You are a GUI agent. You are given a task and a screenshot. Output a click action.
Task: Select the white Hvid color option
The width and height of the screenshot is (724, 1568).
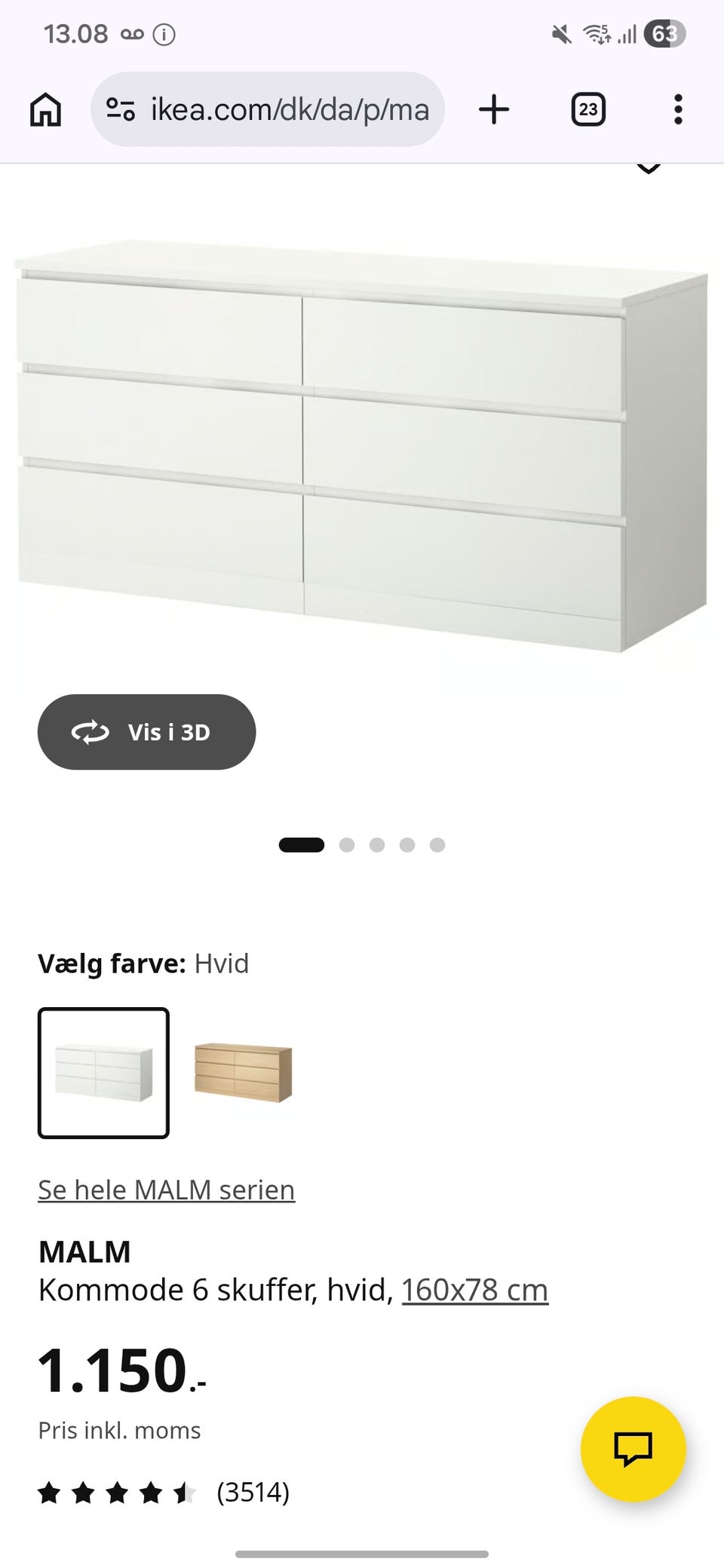point(103,1071)
